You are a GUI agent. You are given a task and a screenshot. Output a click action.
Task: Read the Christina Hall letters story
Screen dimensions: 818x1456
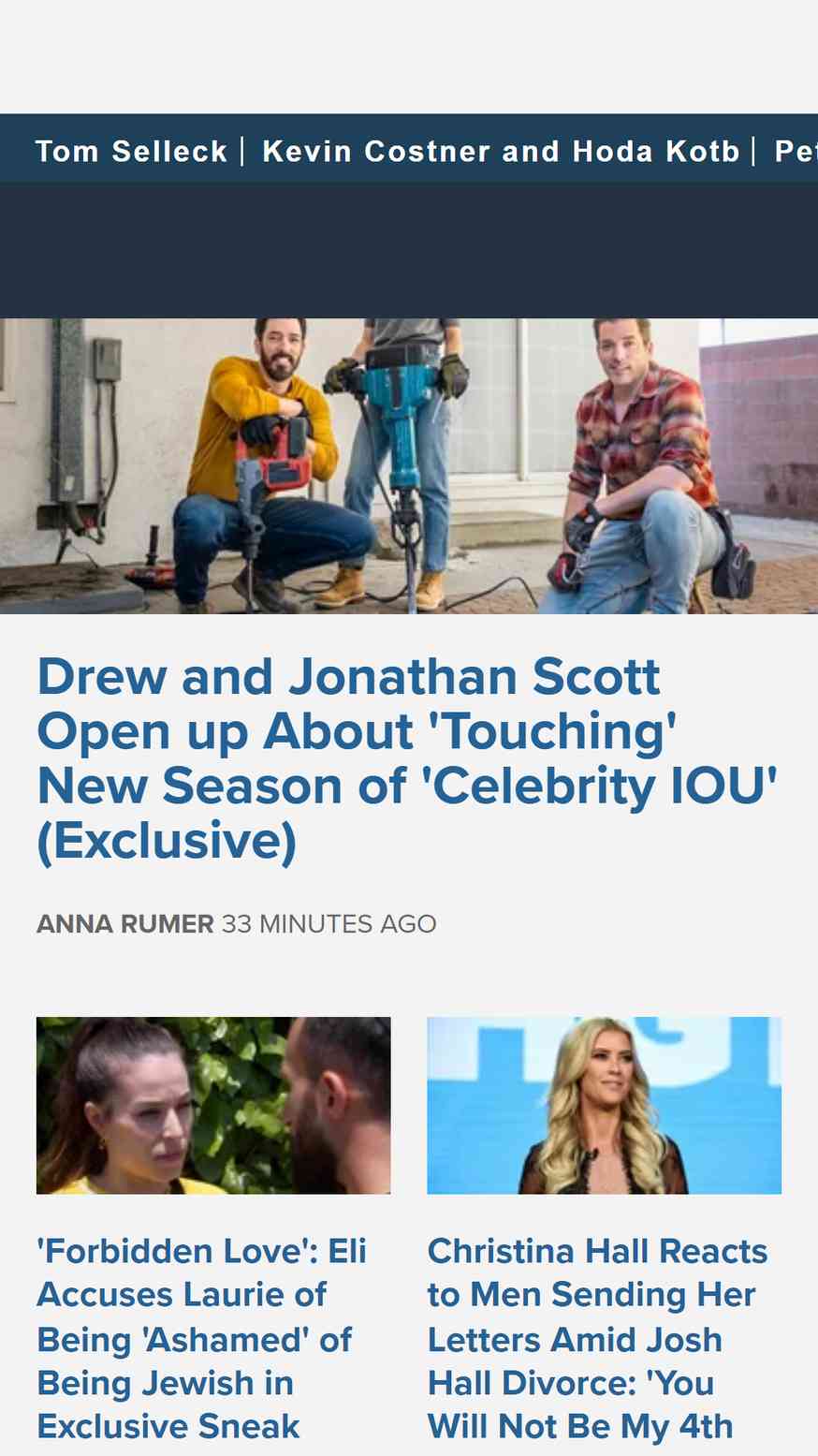[x=598, y=1339]
